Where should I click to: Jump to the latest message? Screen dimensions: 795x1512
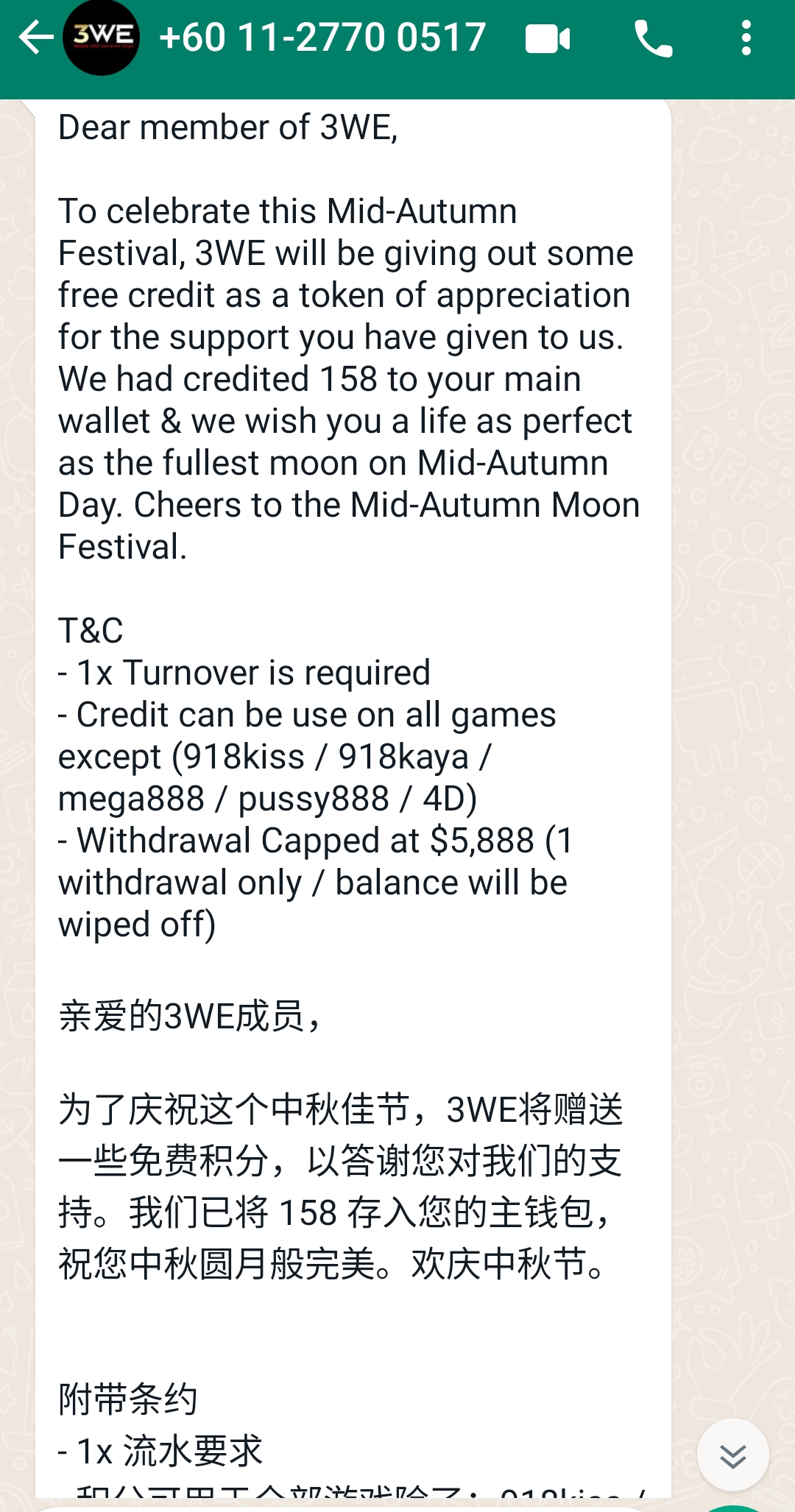[x=732, y=1455]
